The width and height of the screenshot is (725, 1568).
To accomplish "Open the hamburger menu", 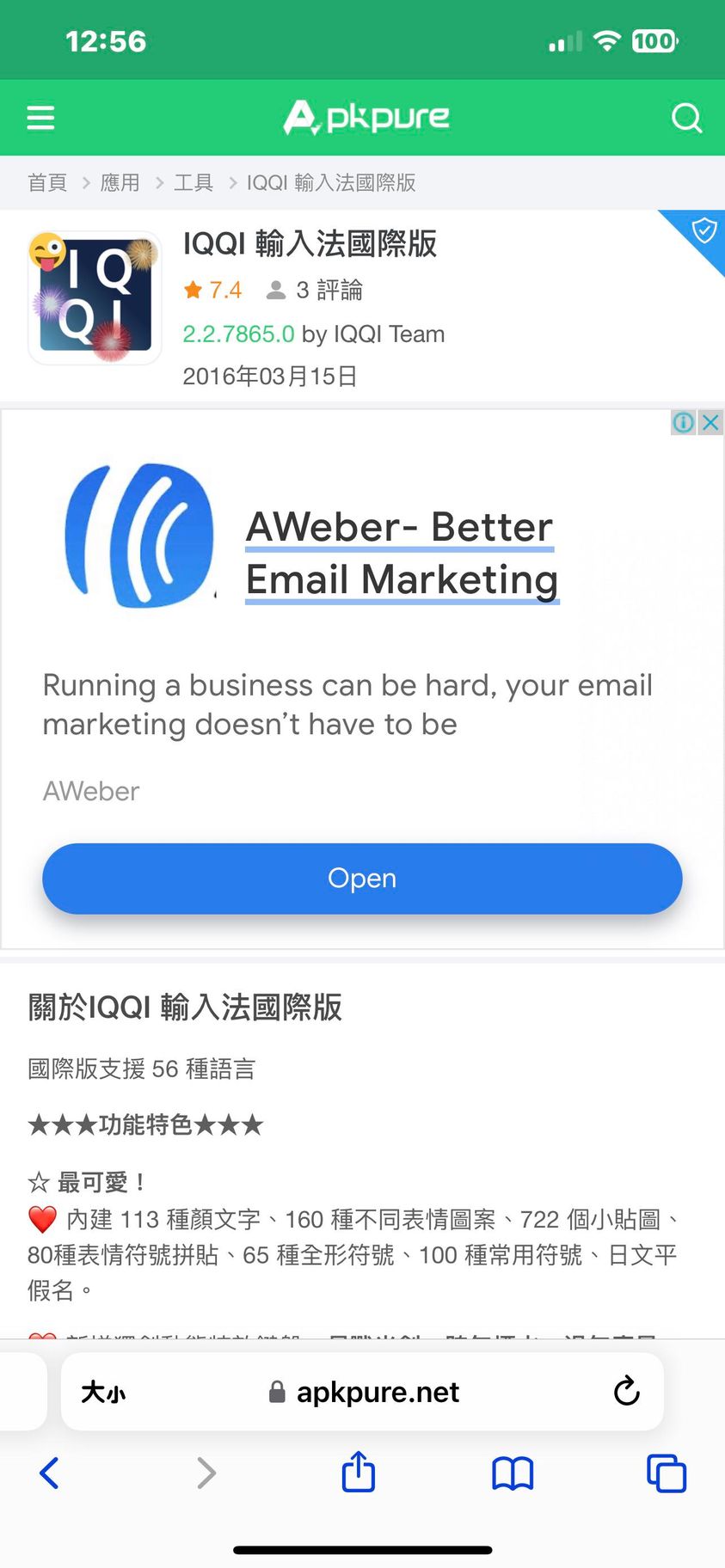I will point(40,118).
